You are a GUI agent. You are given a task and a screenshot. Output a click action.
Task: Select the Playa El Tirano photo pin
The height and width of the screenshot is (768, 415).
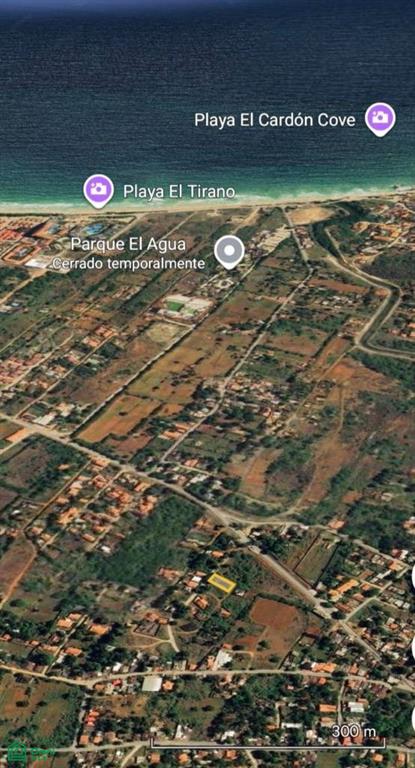click(x=98, y=191)
